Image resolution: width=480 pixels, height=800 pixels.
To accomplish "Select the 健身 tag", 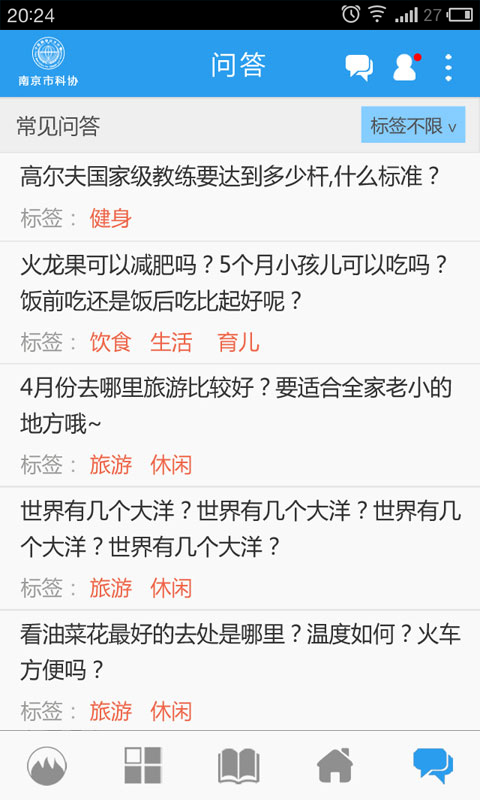I will [x=111, y=218].
